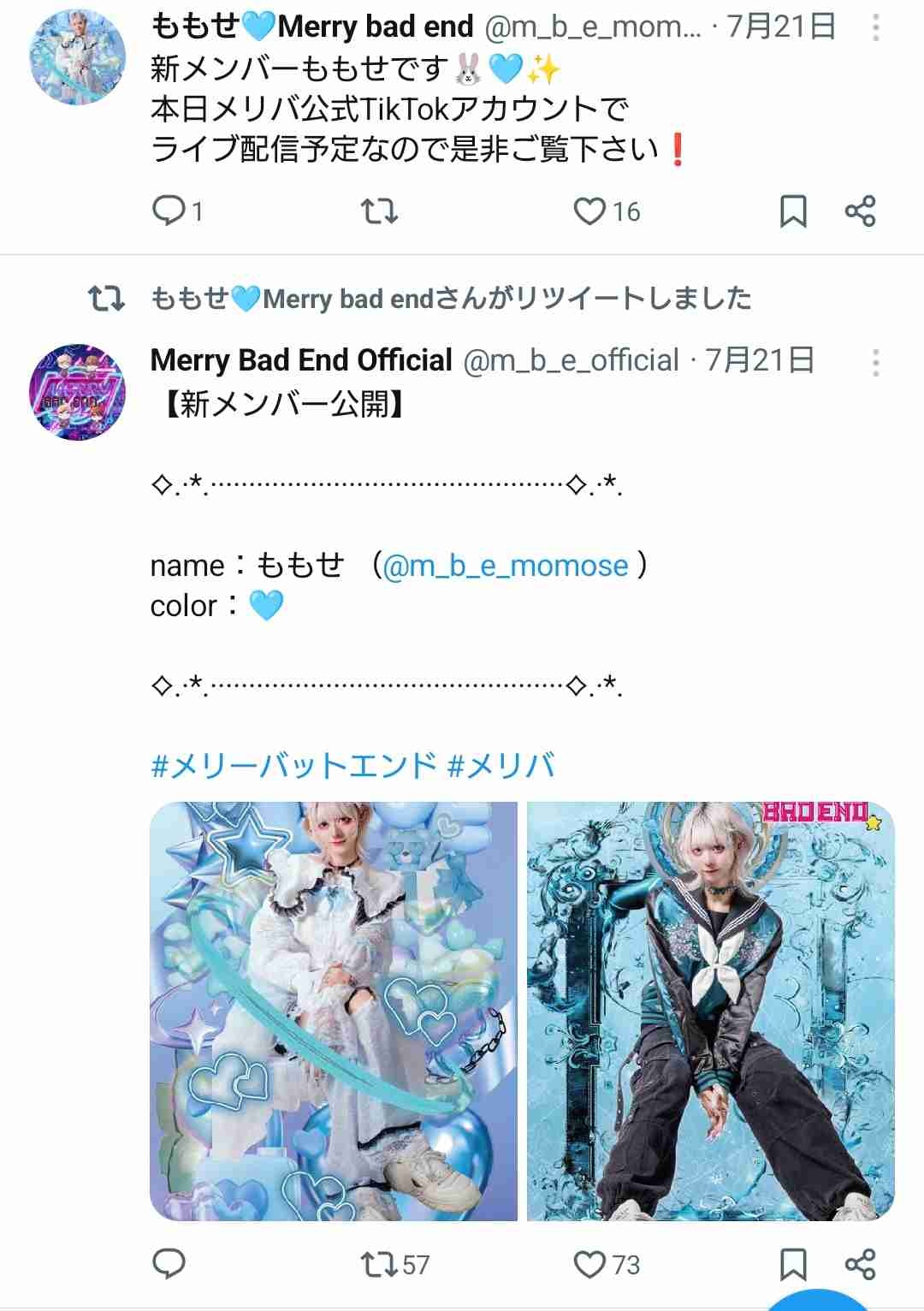This screenshot has width=924, height=1311.
Task: Open Merry Bad End Official's profile picture
Action: tap(78, 392)
